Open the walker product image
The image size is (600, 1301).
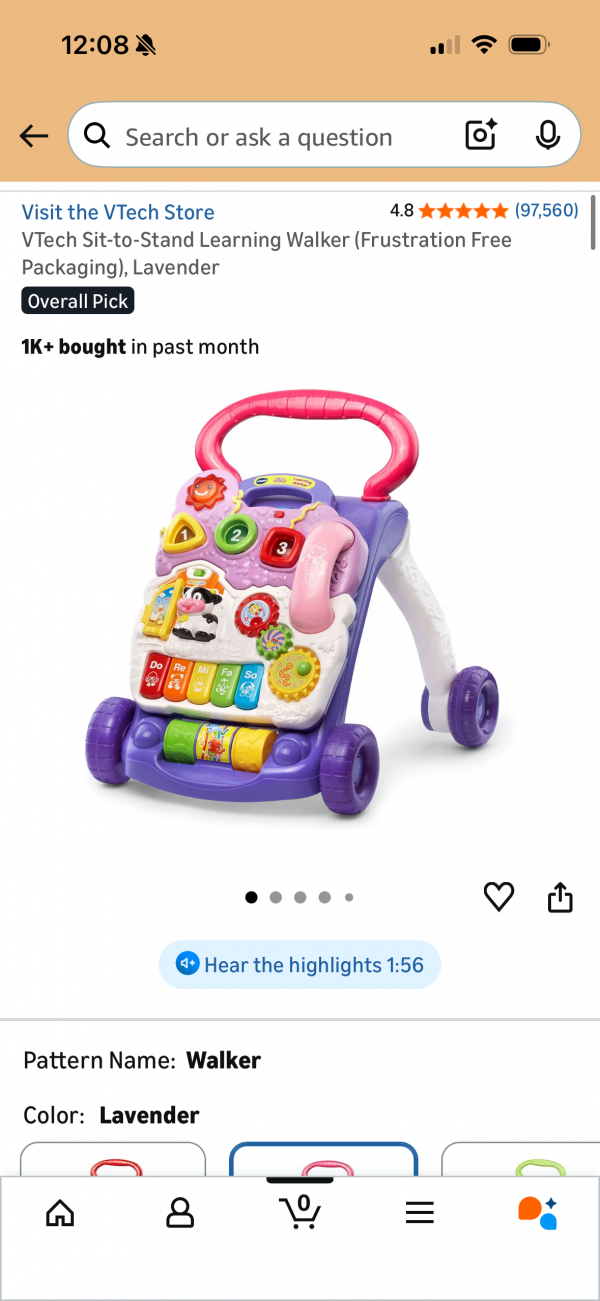point(300,608)
